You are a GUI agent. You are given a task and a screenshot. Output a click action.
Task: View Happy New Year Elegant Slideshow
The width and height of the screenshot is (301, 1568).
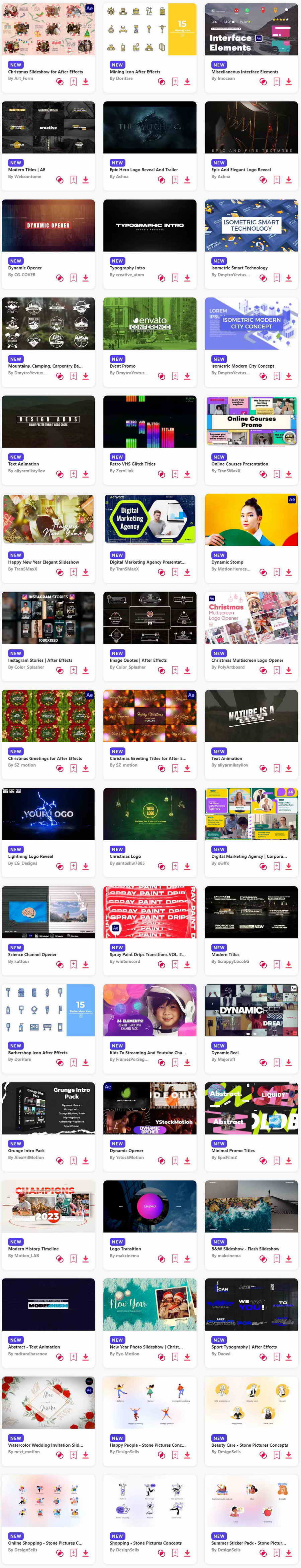(48, 520)
